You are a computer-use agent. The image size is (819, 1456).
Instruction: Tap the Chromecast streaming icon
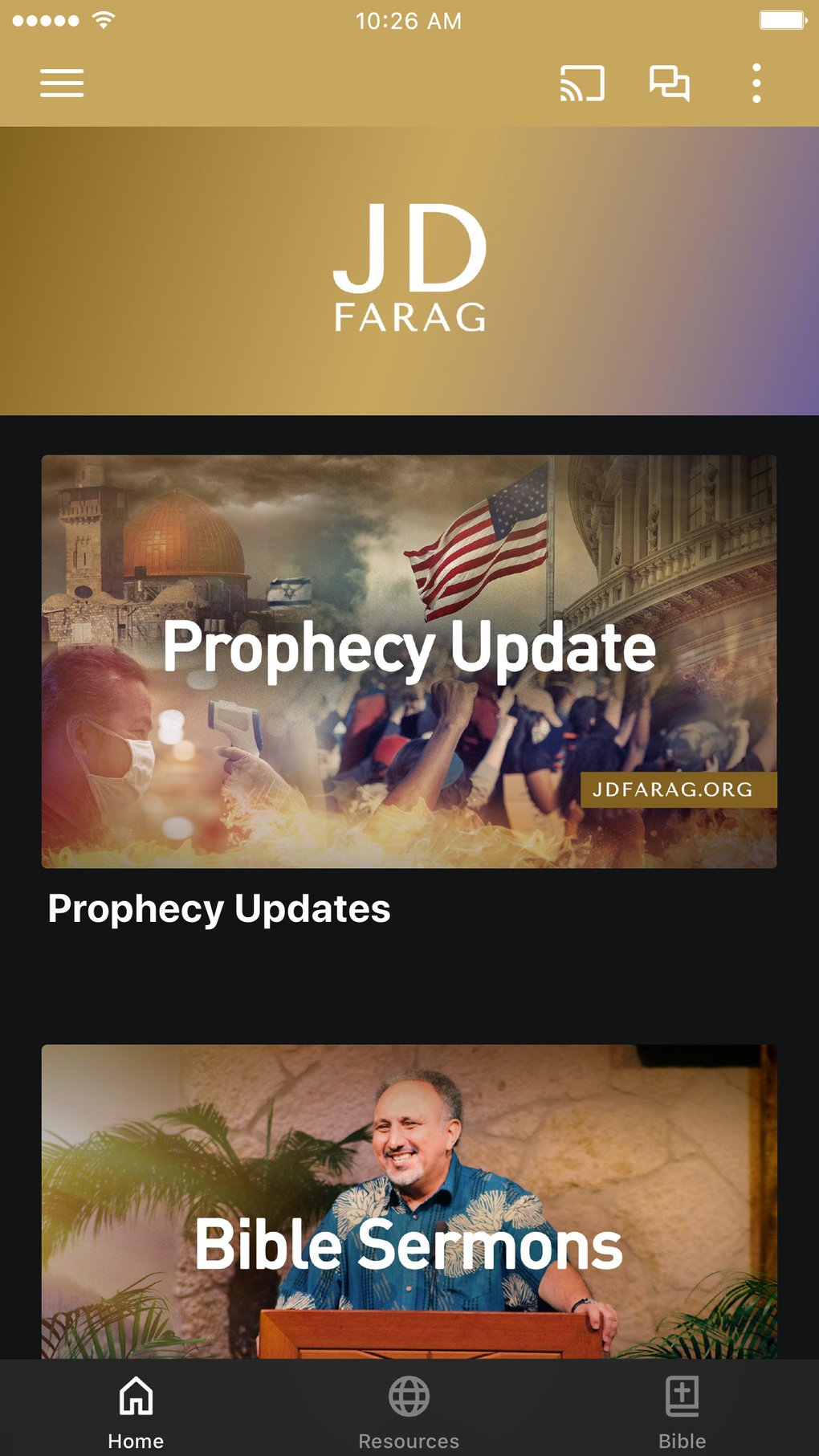click(x=582, y=83)
